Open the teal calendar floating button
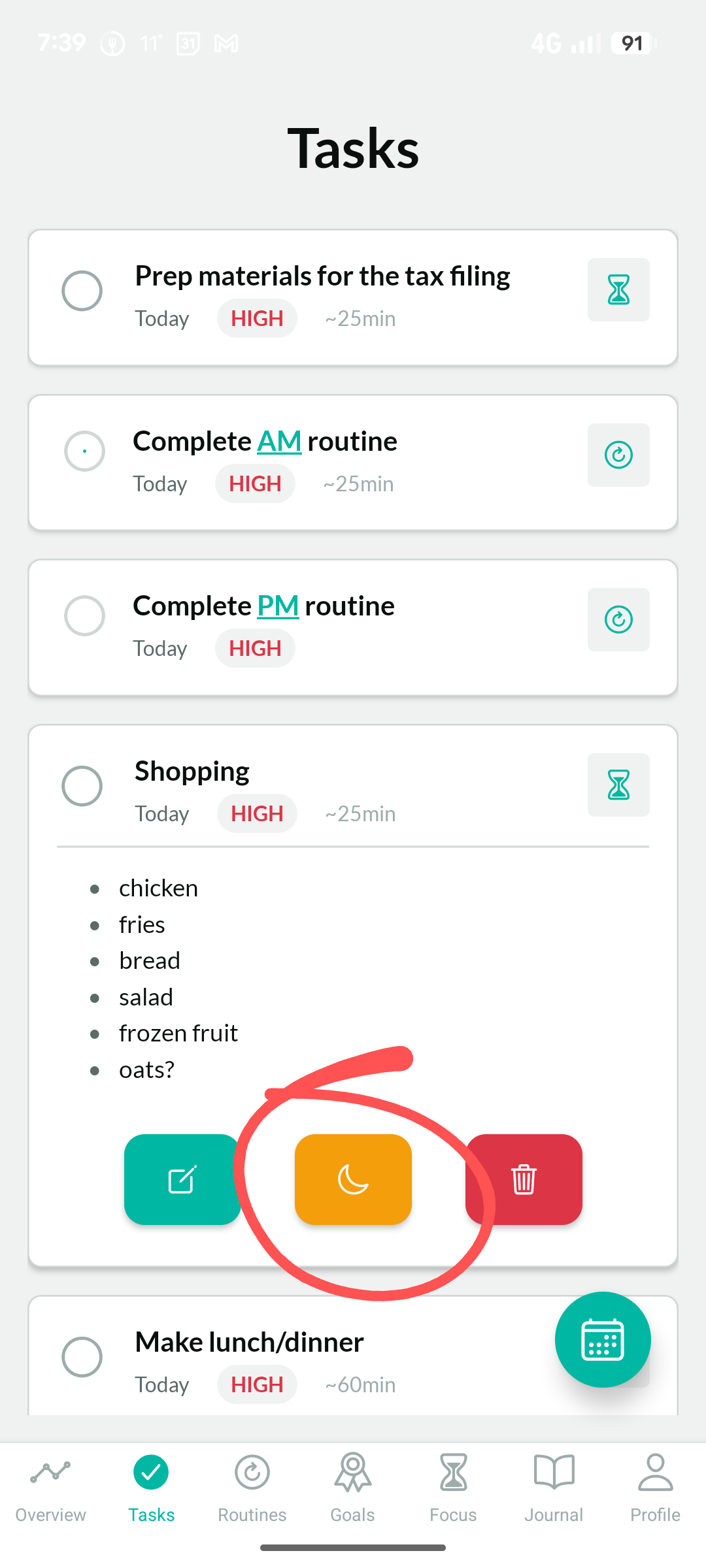 click(603, 1339)
